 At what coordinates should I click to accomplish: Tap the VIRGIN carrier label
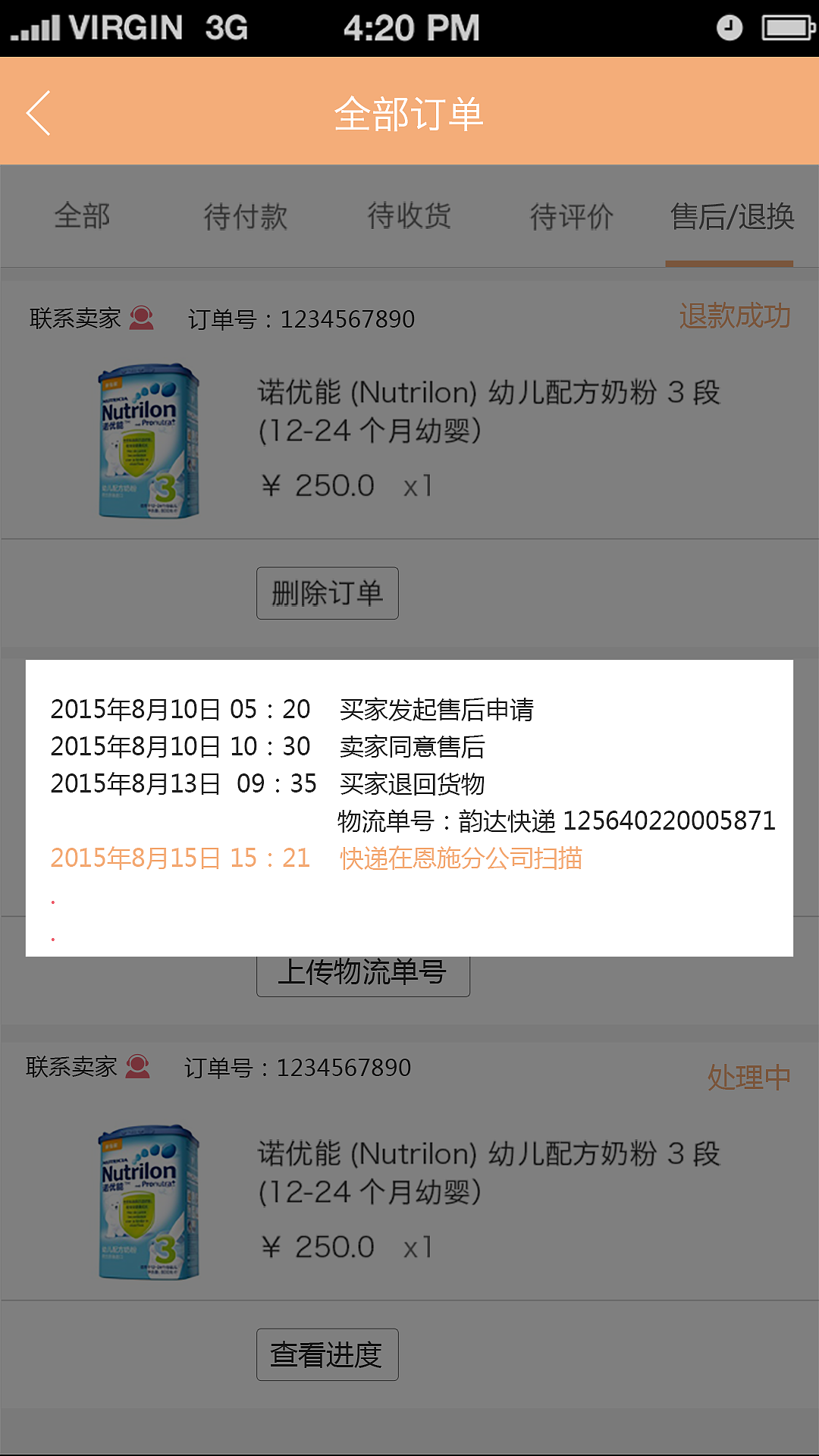126,27
